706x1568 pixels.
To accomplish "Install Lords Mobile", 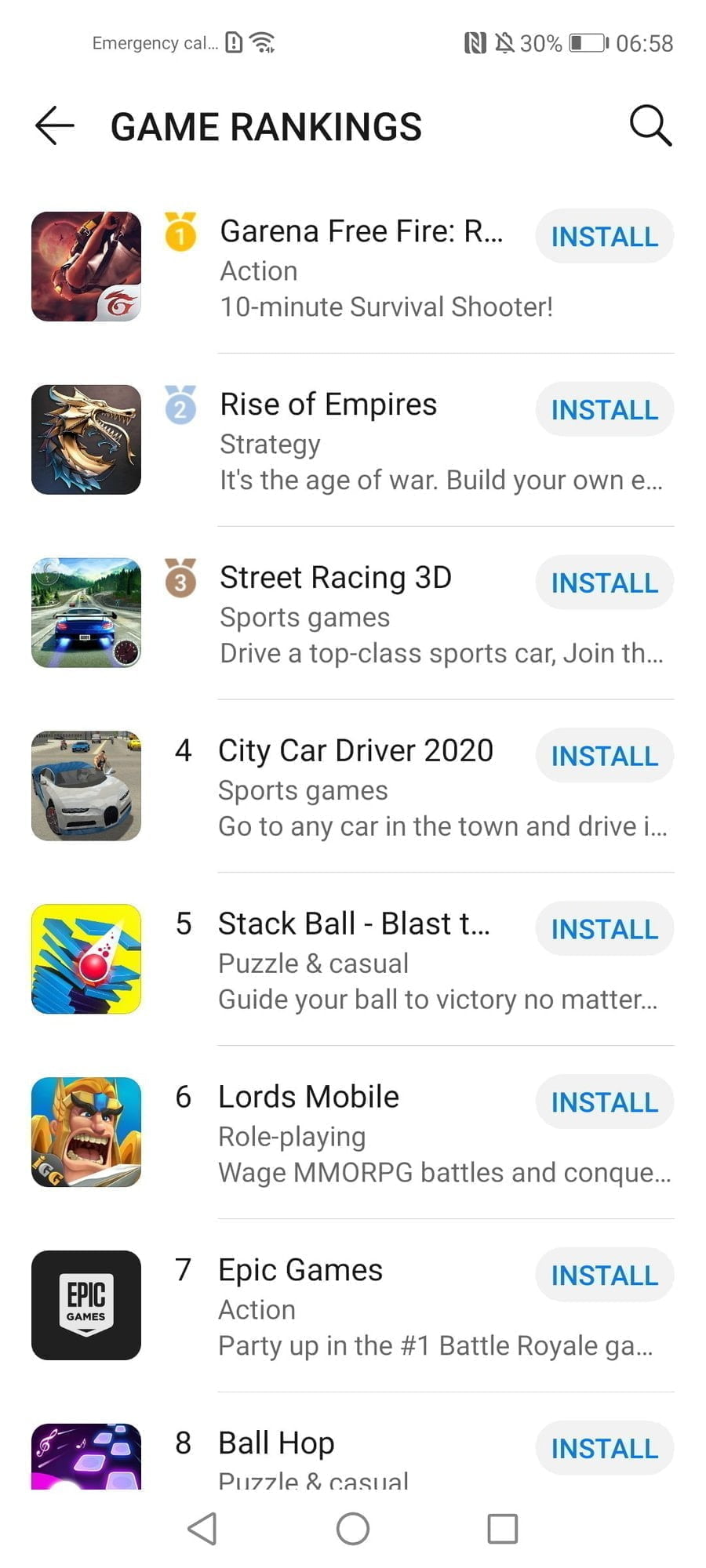I will tap(604, 1102).
